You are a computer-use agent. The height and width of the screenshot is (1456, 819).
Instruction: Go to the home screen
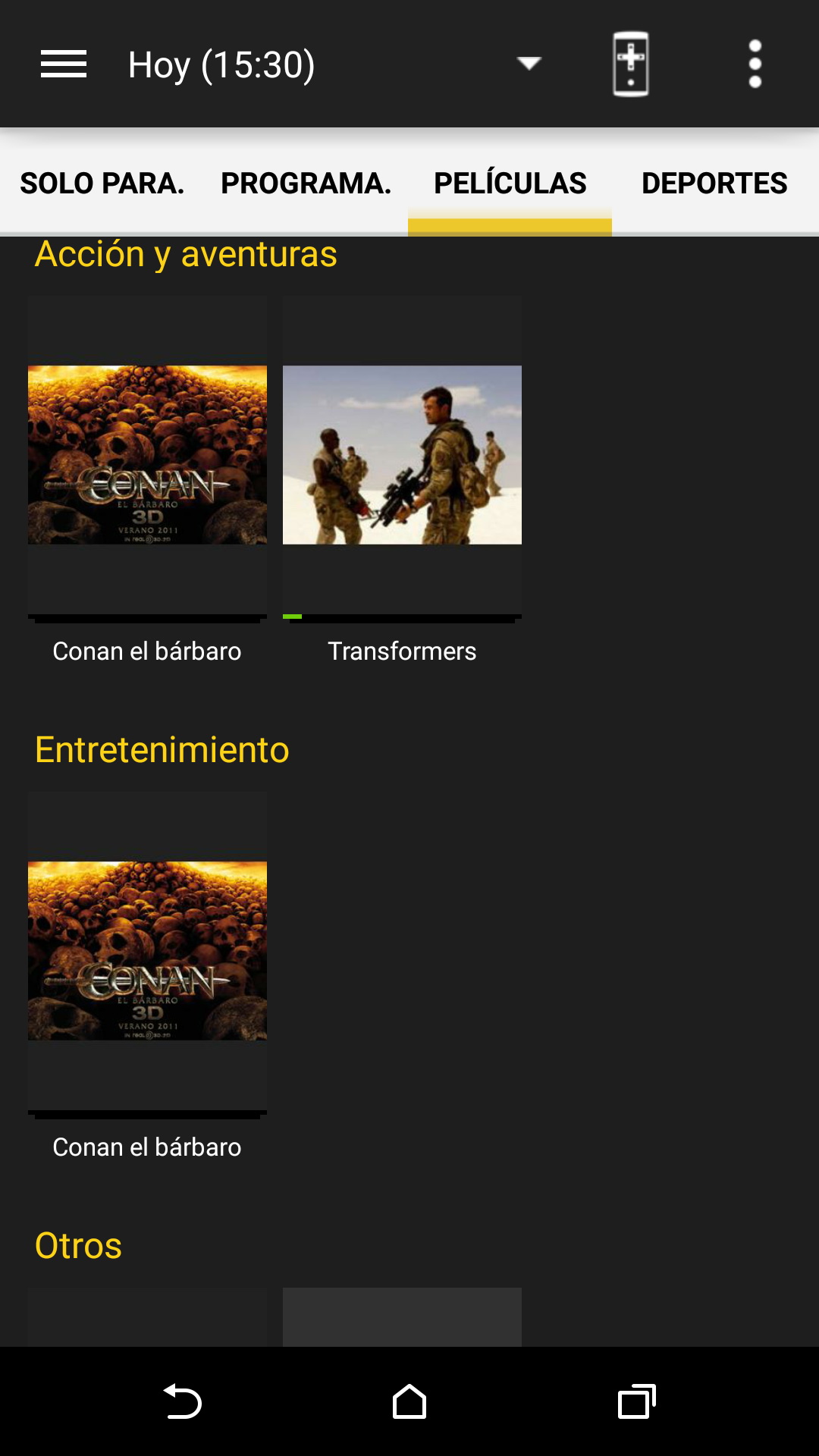(409, 1401)
